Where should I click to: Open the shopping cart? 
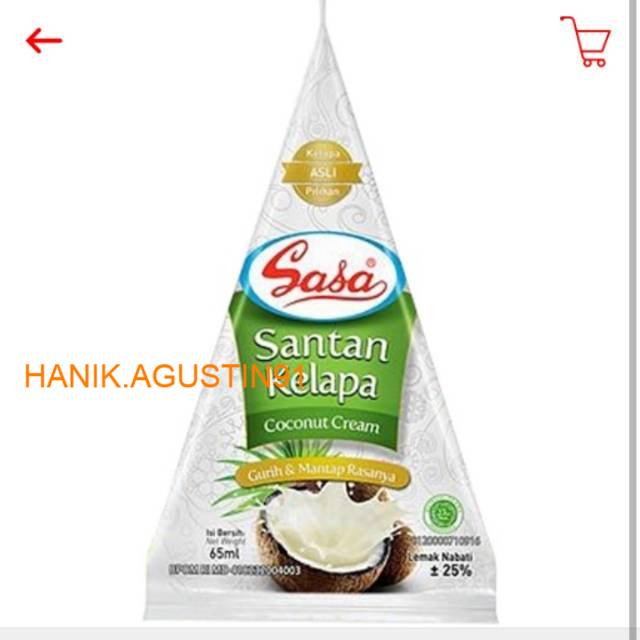click(586, 41)
